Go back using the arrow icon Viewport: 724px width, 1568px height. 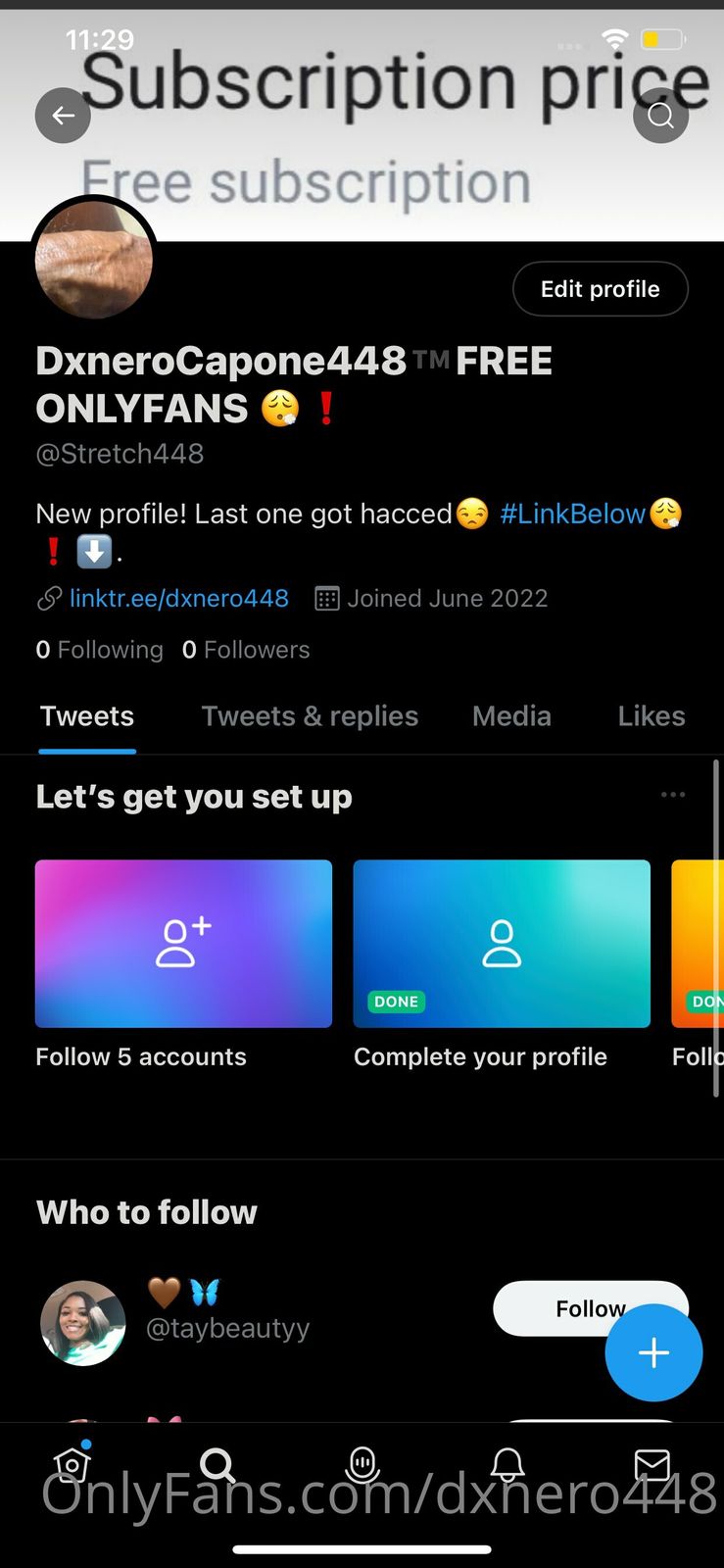tap(63, 116)
